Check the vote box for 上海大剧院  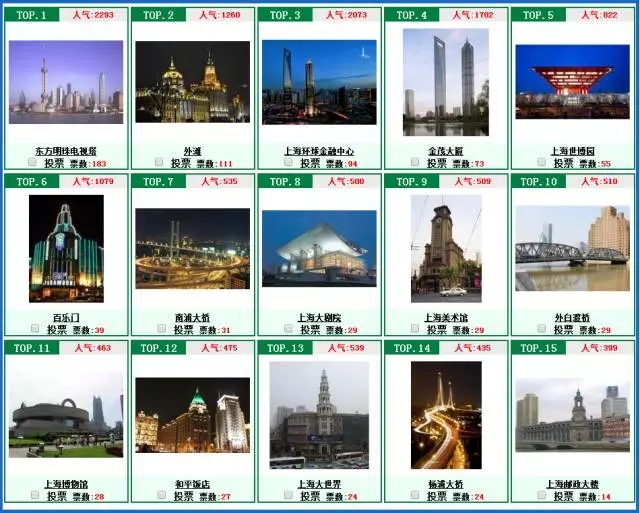coord(289,329)
